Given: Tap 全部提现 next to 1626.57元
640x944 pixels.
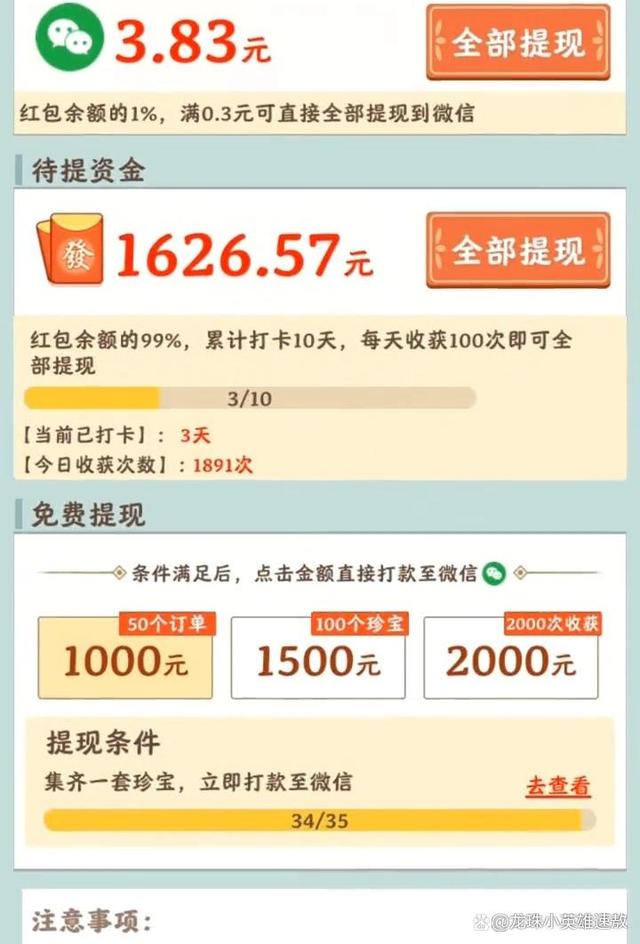Looking at the screenshot, I should pos(517,250).
